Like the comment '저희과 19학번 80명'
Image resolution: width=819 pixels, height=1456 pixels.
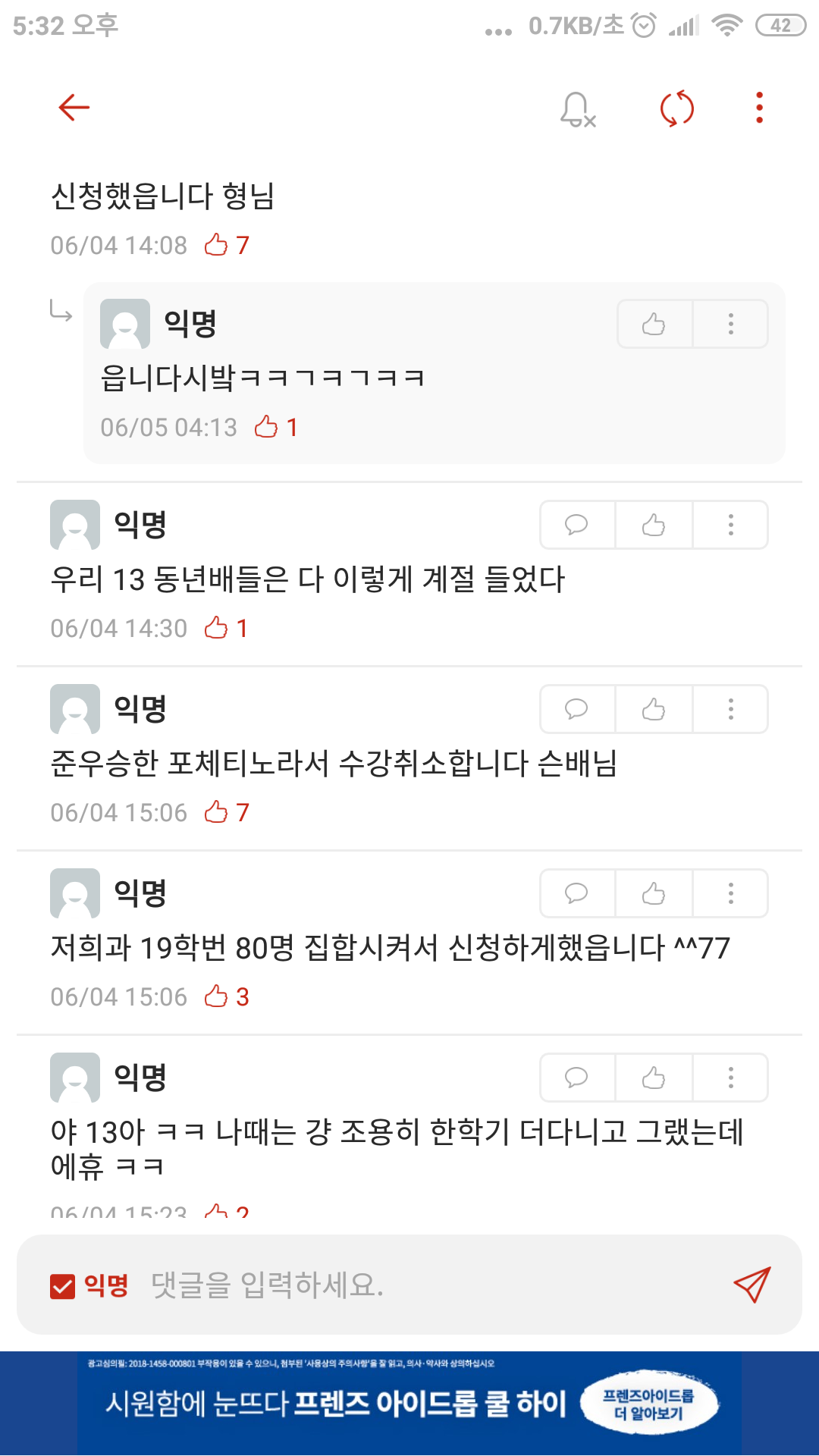[x=654, y=893]
